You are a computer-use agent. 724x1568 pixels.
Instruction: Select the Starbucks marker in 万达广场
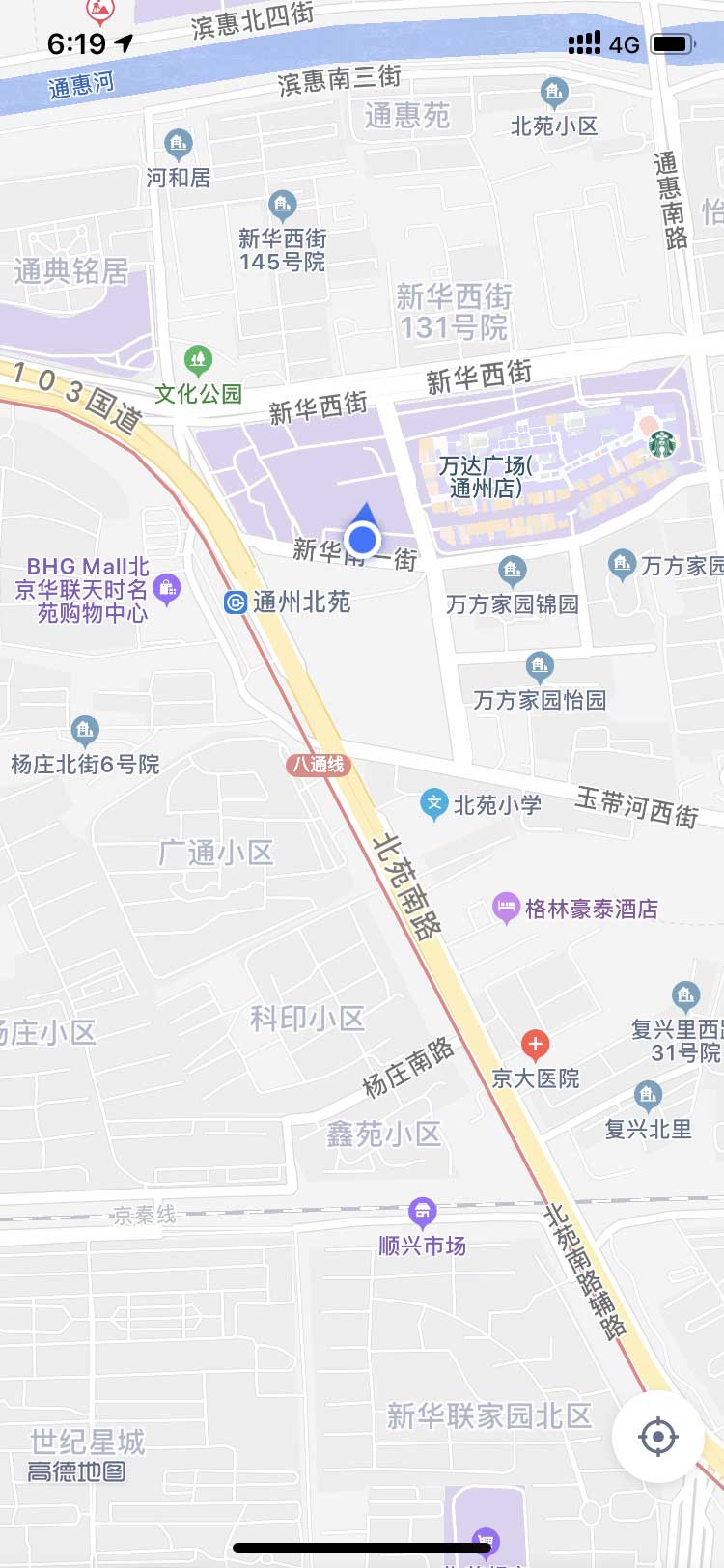click(661, 443)
